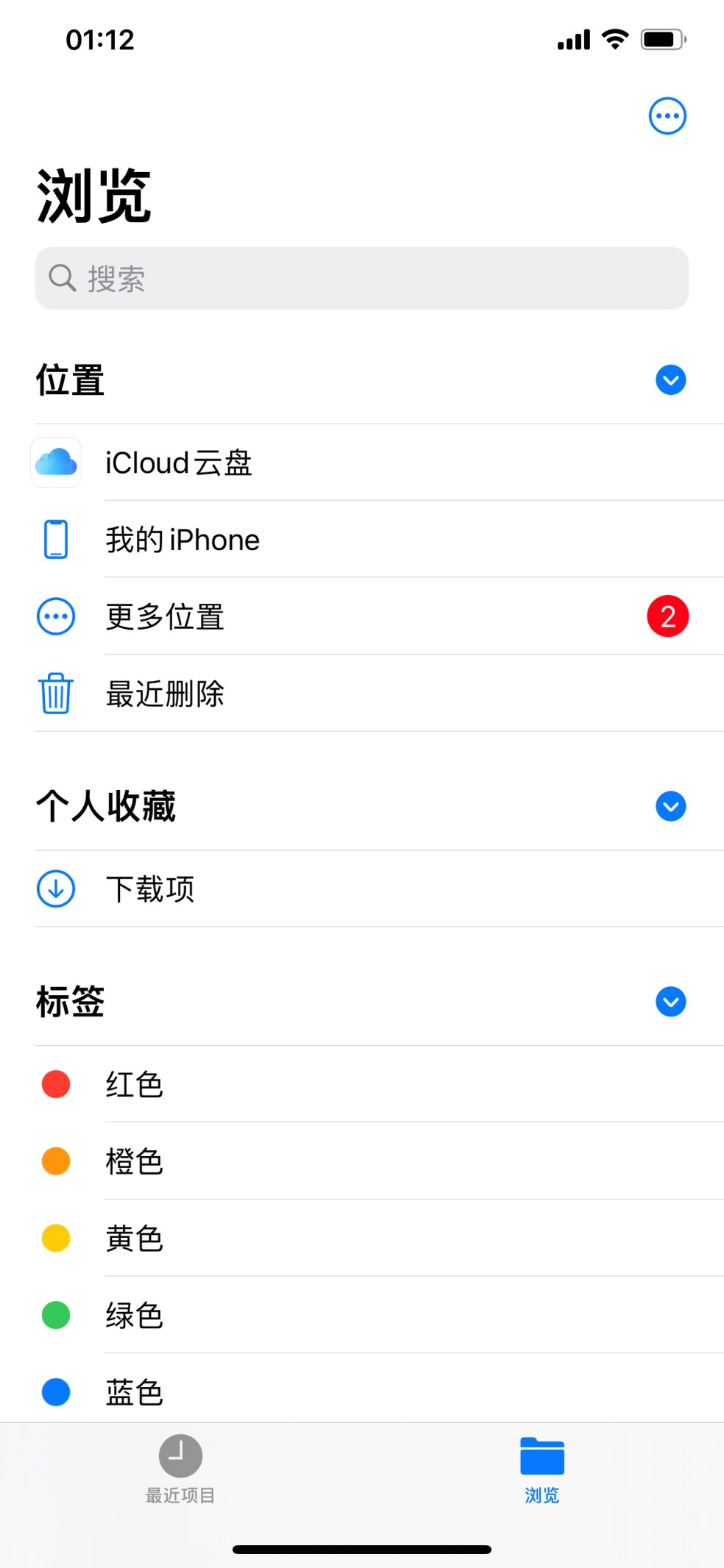Select the 橙色 tag
724x1568 pixels.
362,1161
